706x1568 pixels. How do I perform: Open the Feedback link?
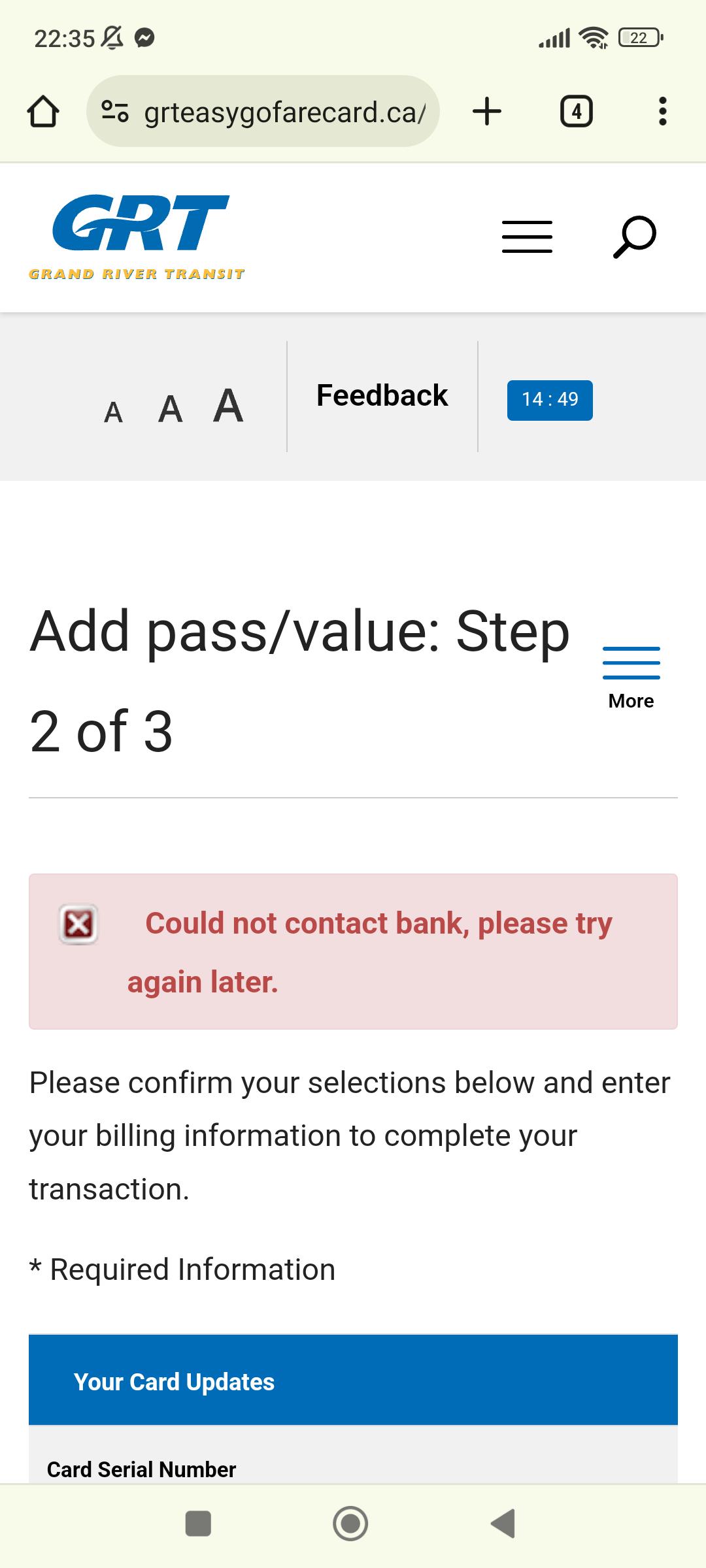(x=382, y=396)
